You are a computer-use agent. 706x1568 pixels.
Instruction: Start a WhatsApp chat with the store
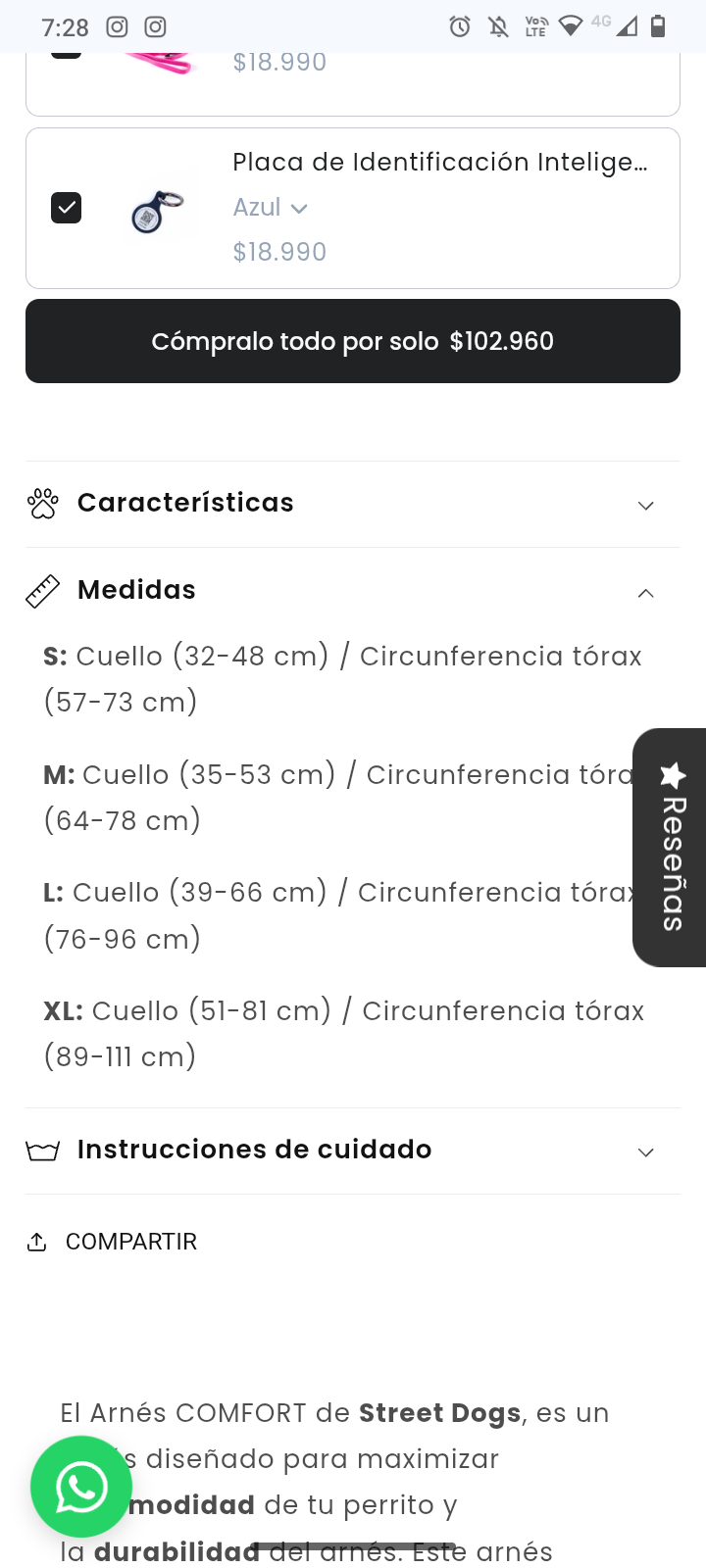click(81, 1487)
